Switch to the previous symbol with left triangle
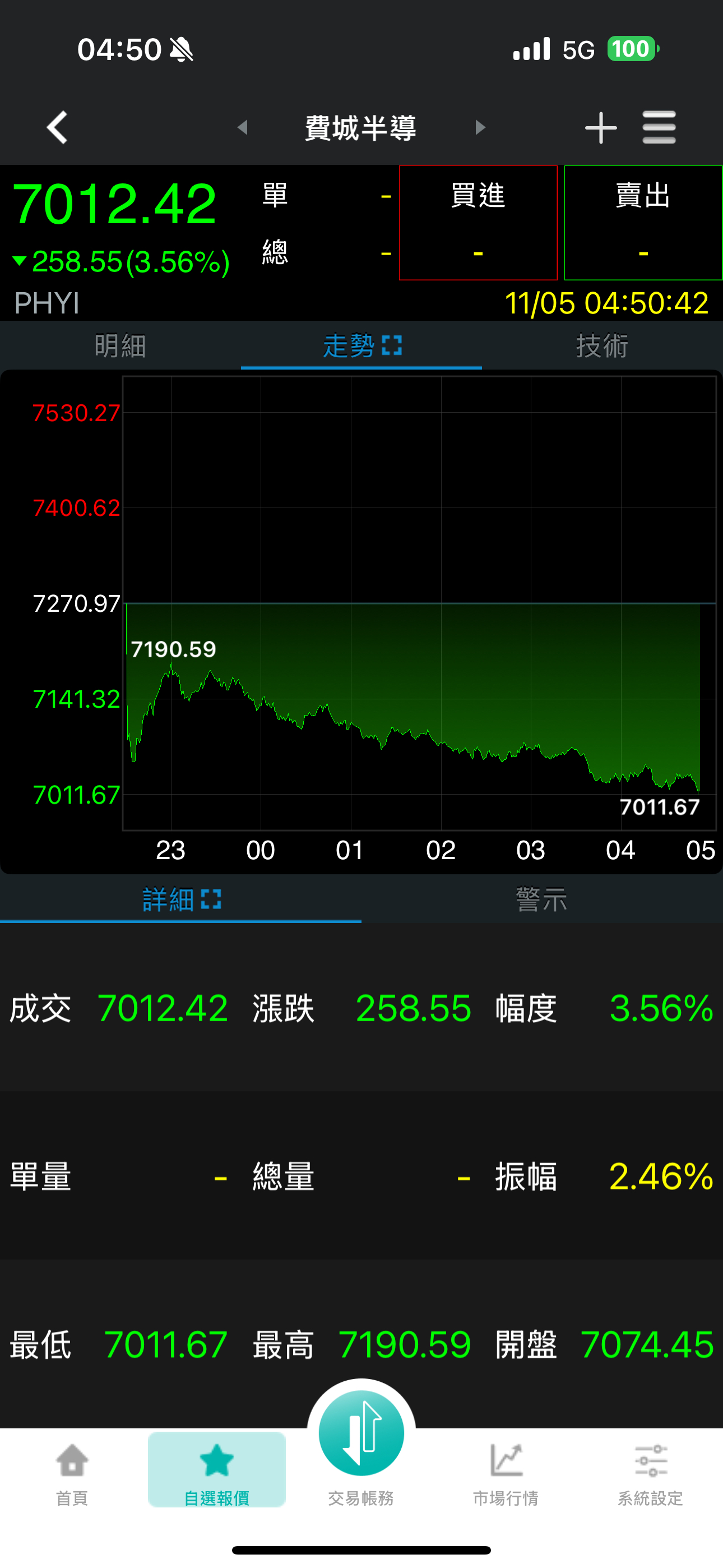The image size is (723, 1568). [x=242, y=127]
